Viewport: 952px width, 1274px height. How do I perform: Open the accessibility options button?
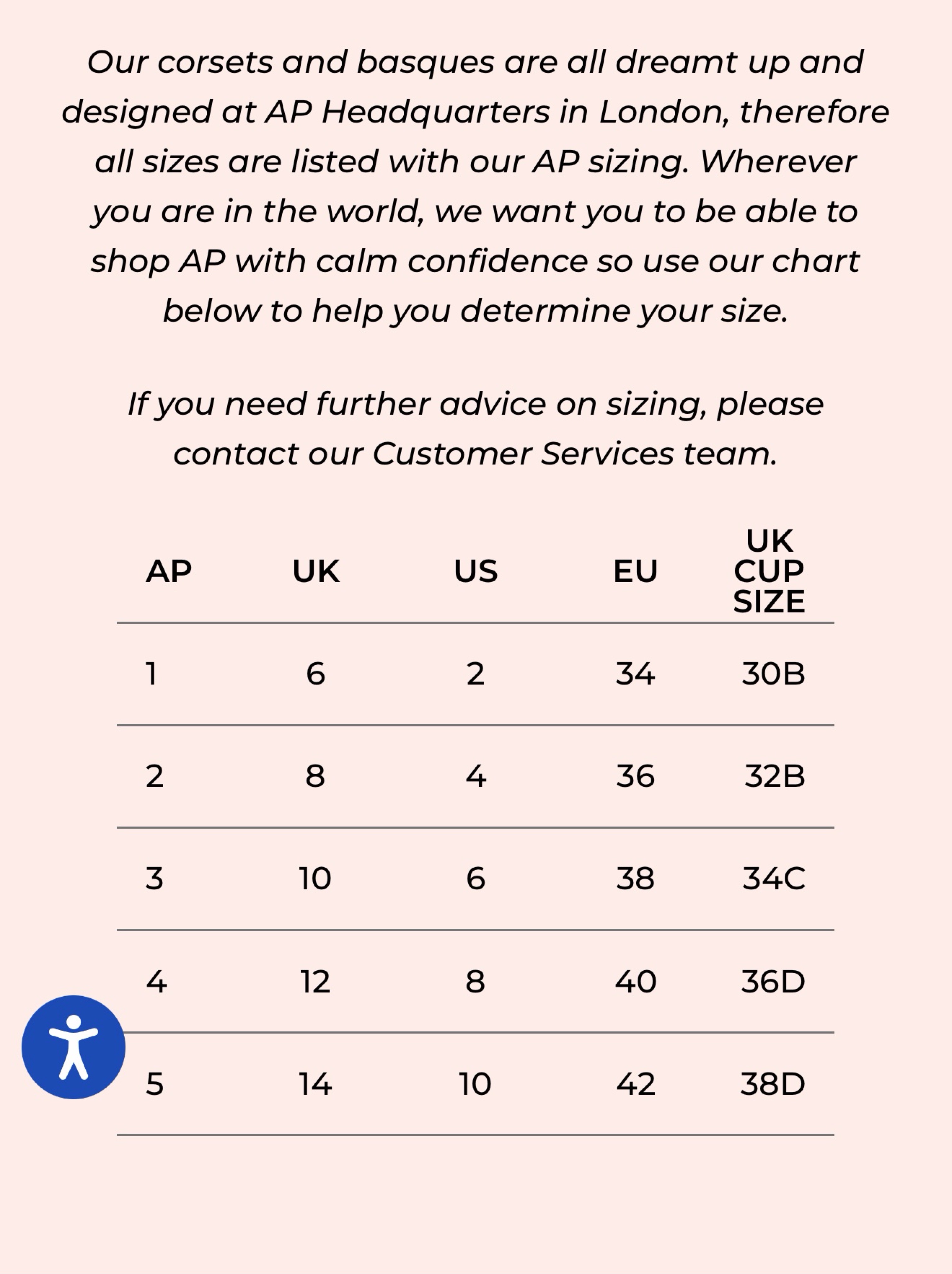coord(74,1047)
